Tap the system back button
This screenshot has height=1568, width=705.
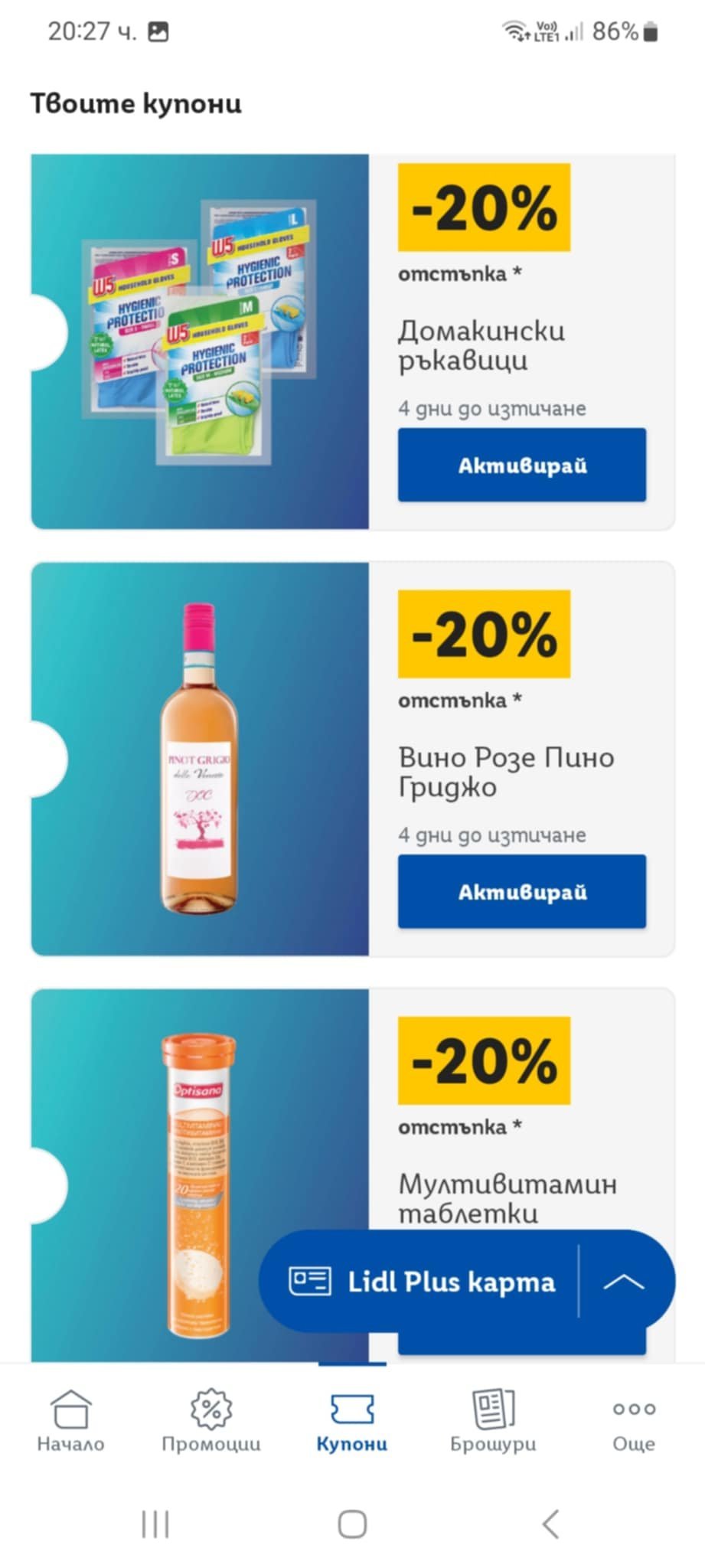tap(551, 1524)
